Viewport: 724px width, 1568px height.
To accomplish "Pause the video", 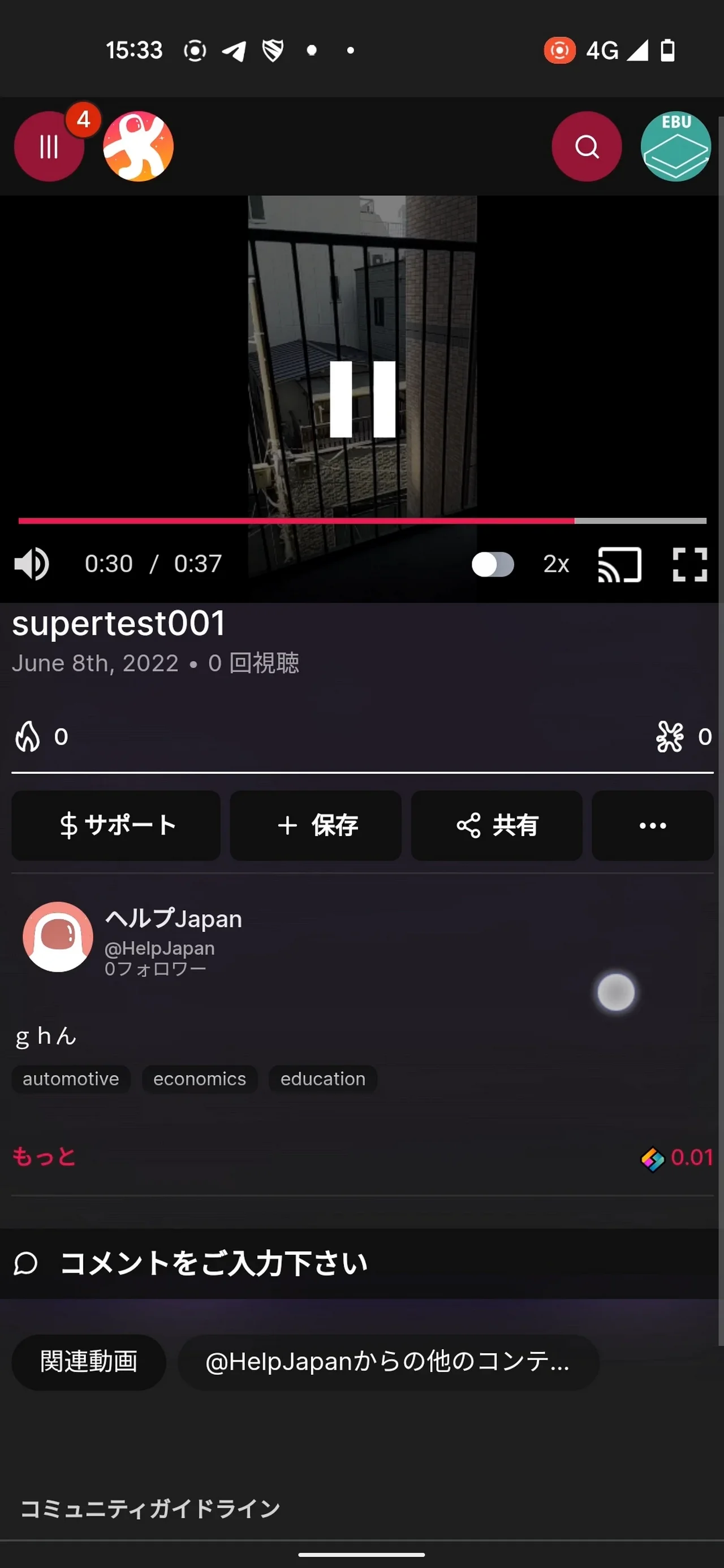I will [x=363, y=399].
